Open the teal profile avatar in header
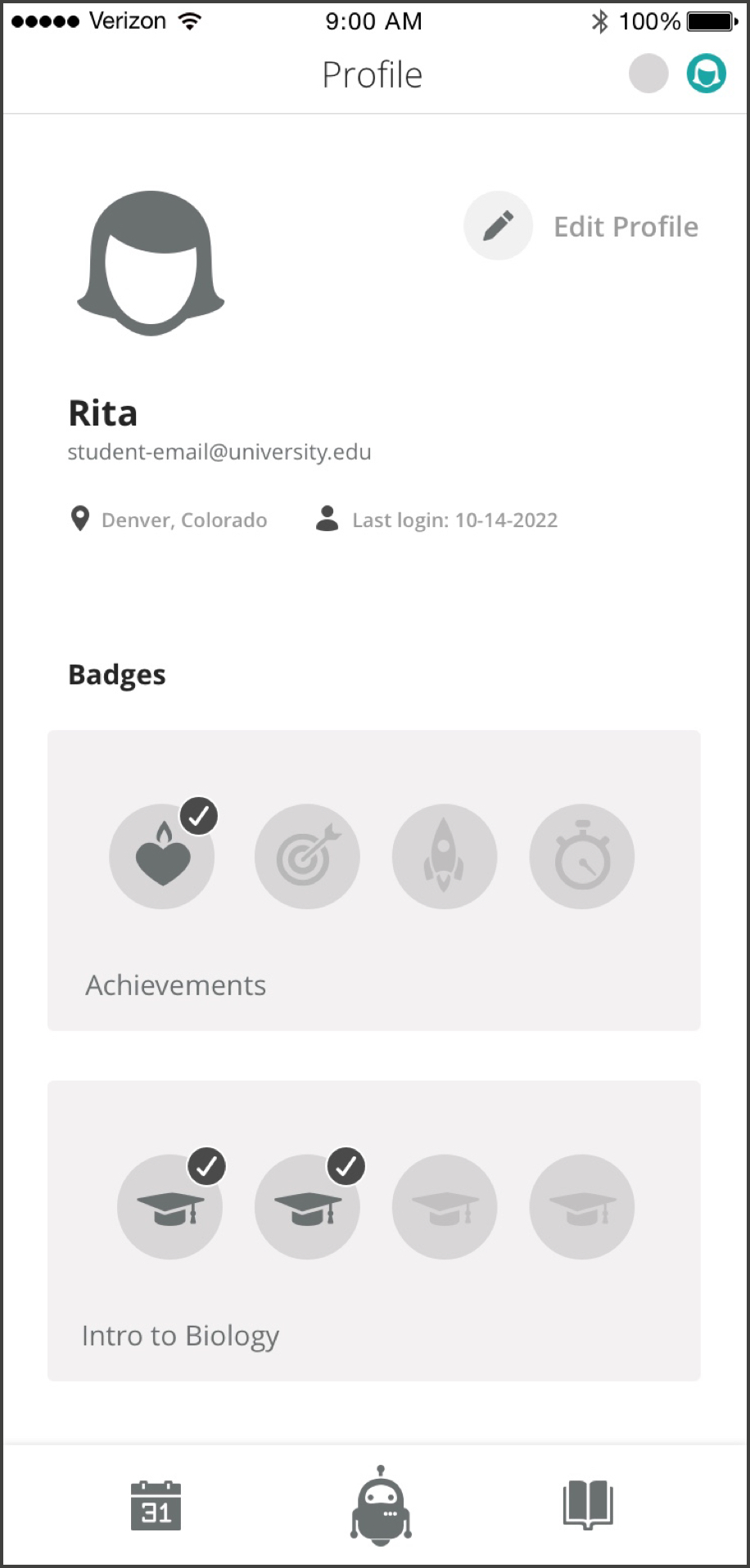Screen dimensions: 750x1568 pos(706,74)
